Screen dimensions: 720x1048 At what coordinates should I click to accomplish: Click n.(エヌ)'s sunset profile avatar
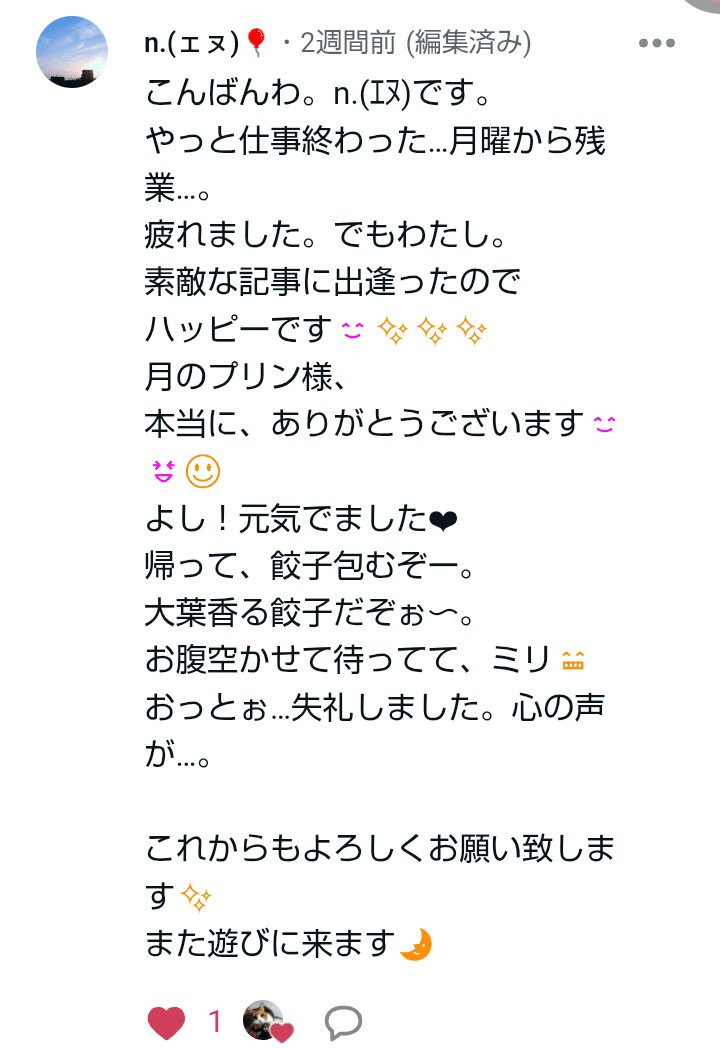[x=70, y=48]
